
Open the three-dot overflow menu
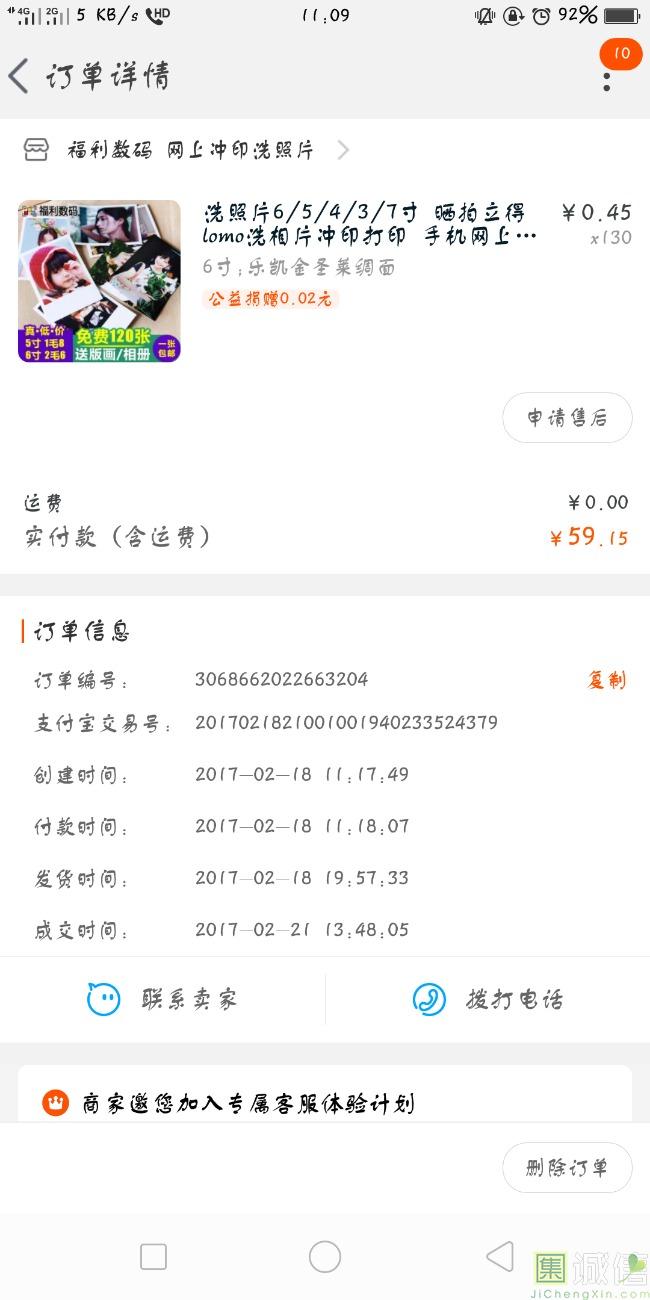(607, 78)
